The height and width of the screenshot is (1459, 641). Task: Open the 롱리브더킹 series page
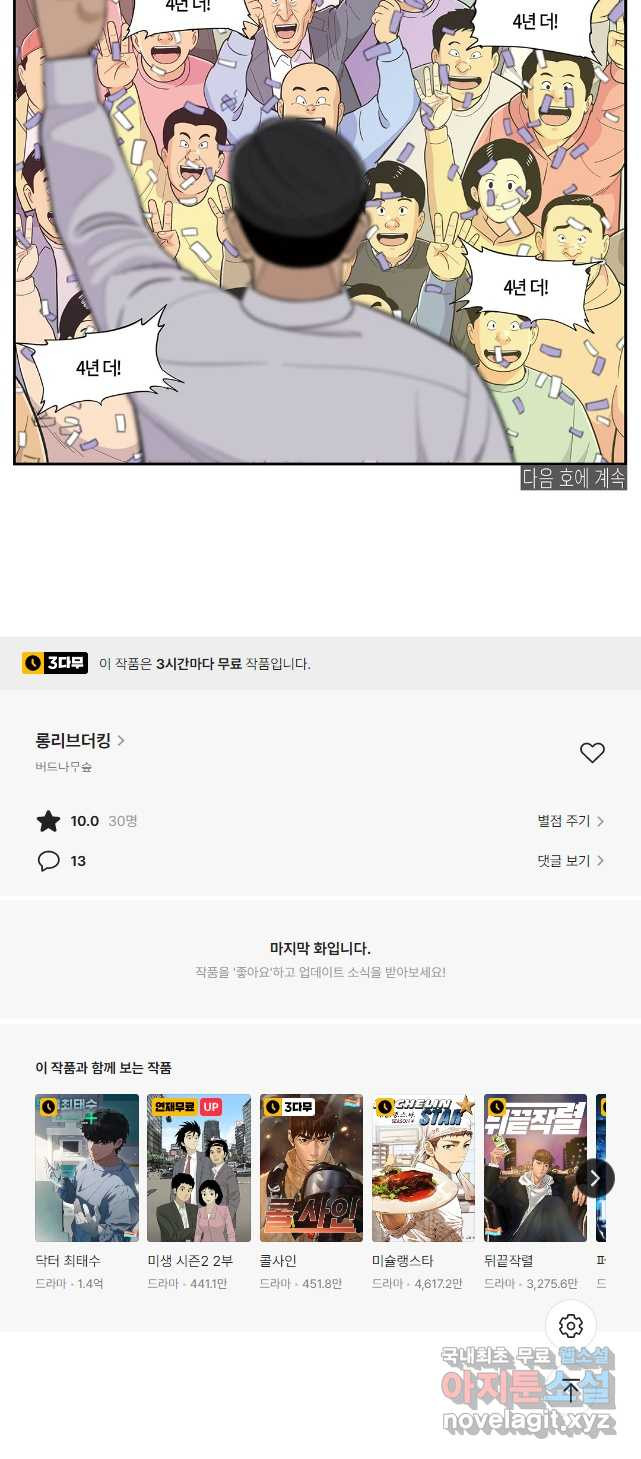[80, 741]
